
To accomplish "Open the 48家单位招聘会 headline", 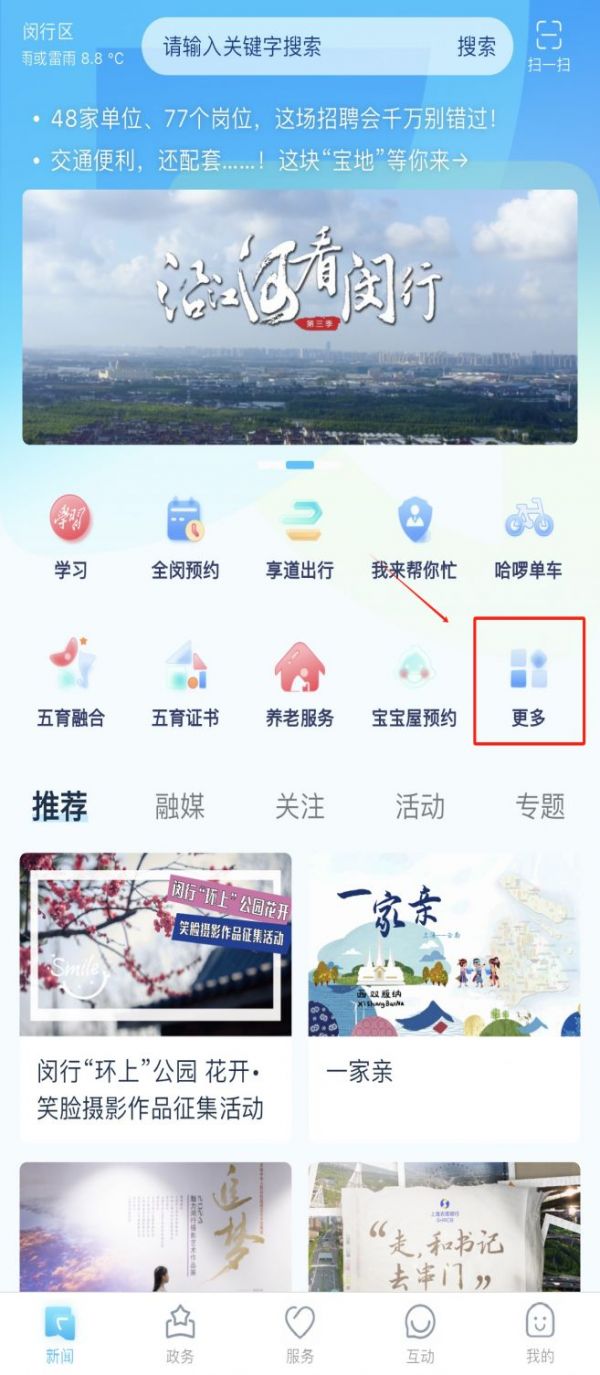I will click(272, 120).
